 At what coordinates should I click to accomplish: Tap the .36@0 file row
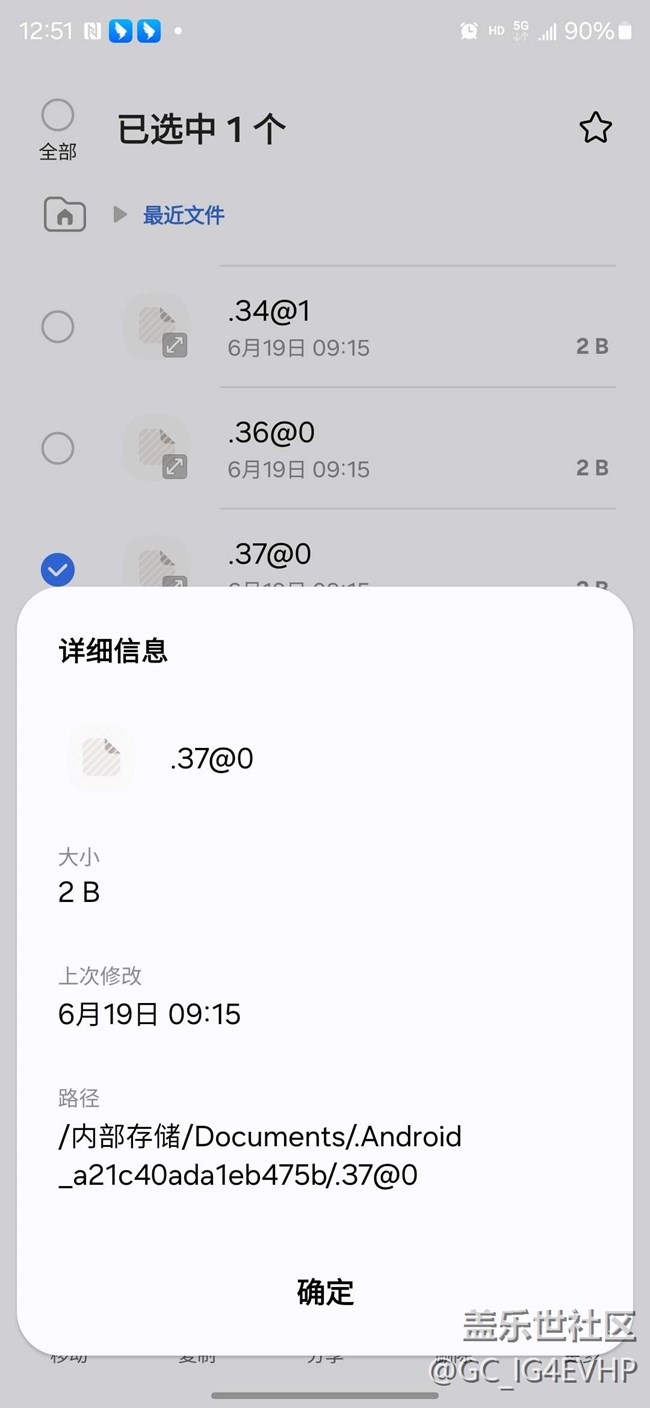(400, 449)
